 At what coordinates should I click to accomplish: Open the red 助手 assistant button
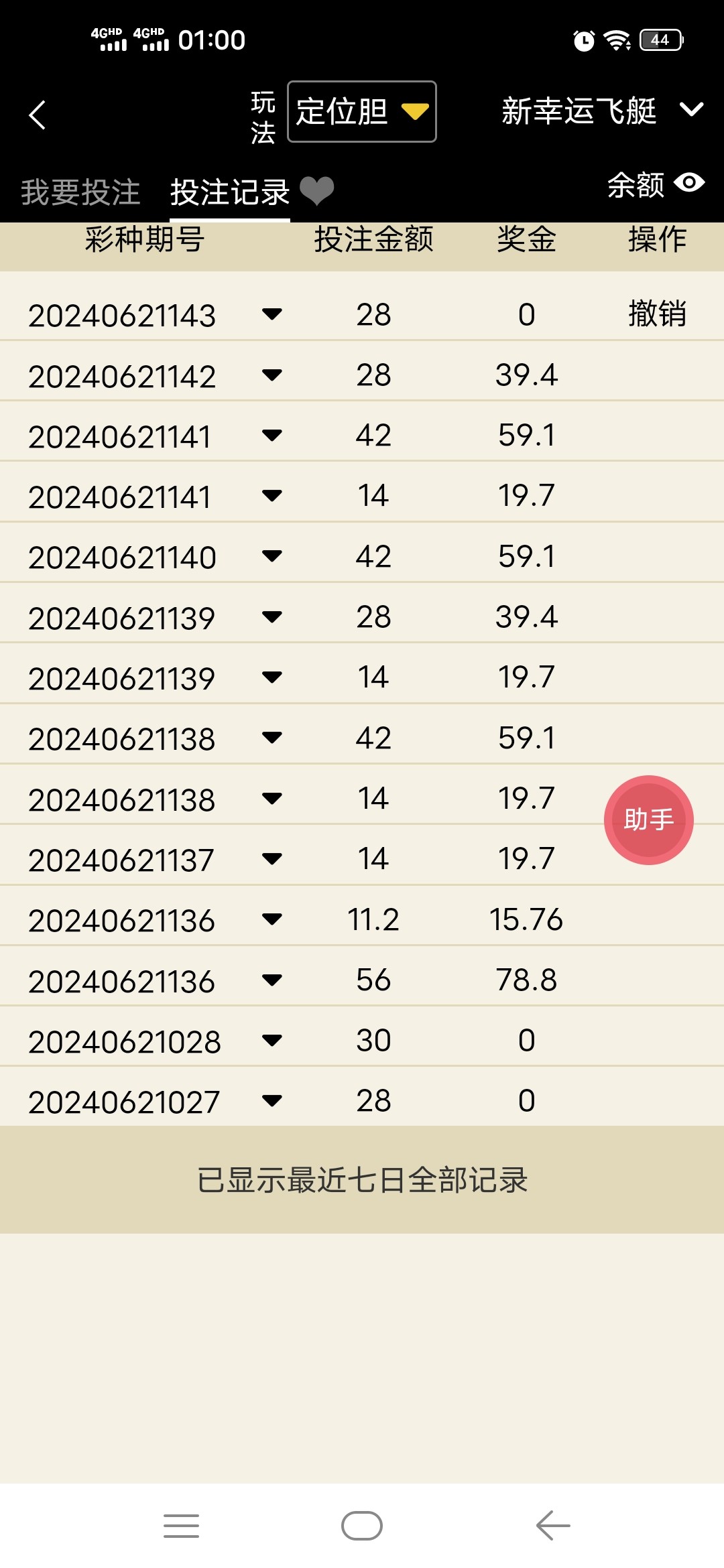click(648, 820)
